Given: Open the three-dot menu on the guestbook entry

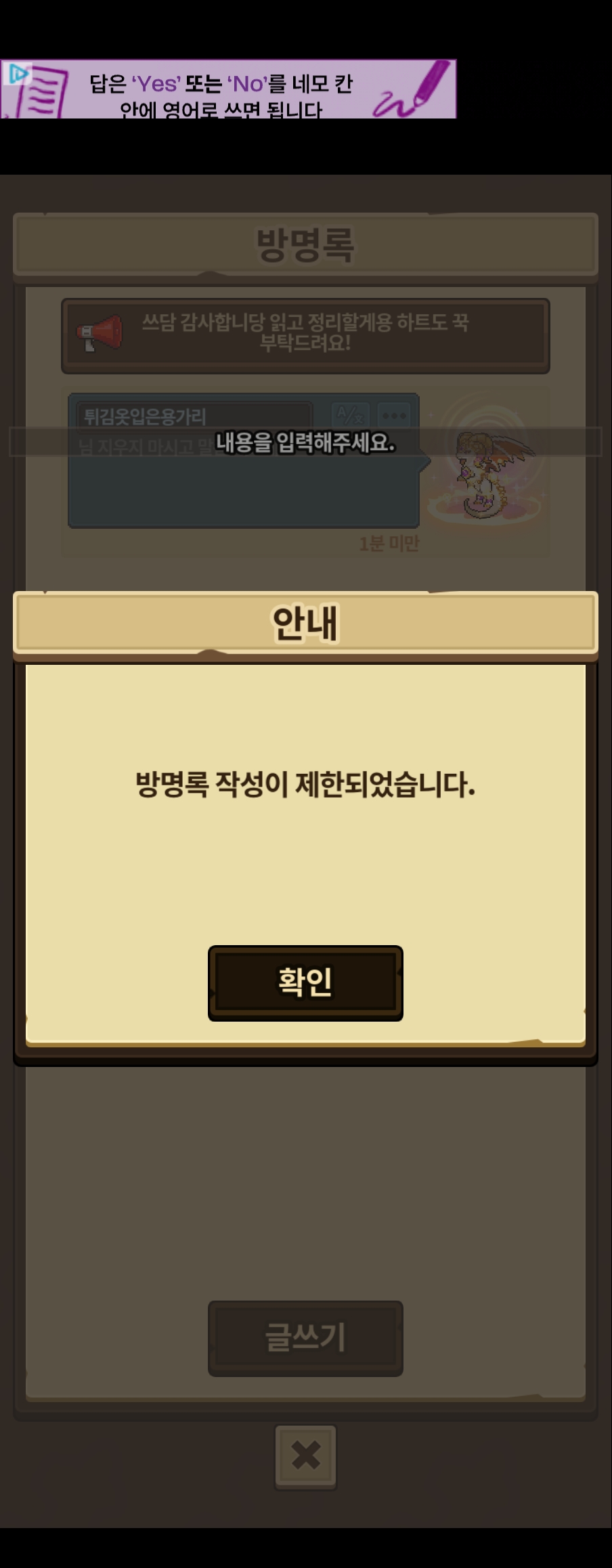Looking at the screenshot, I should (x=394, y=415).
